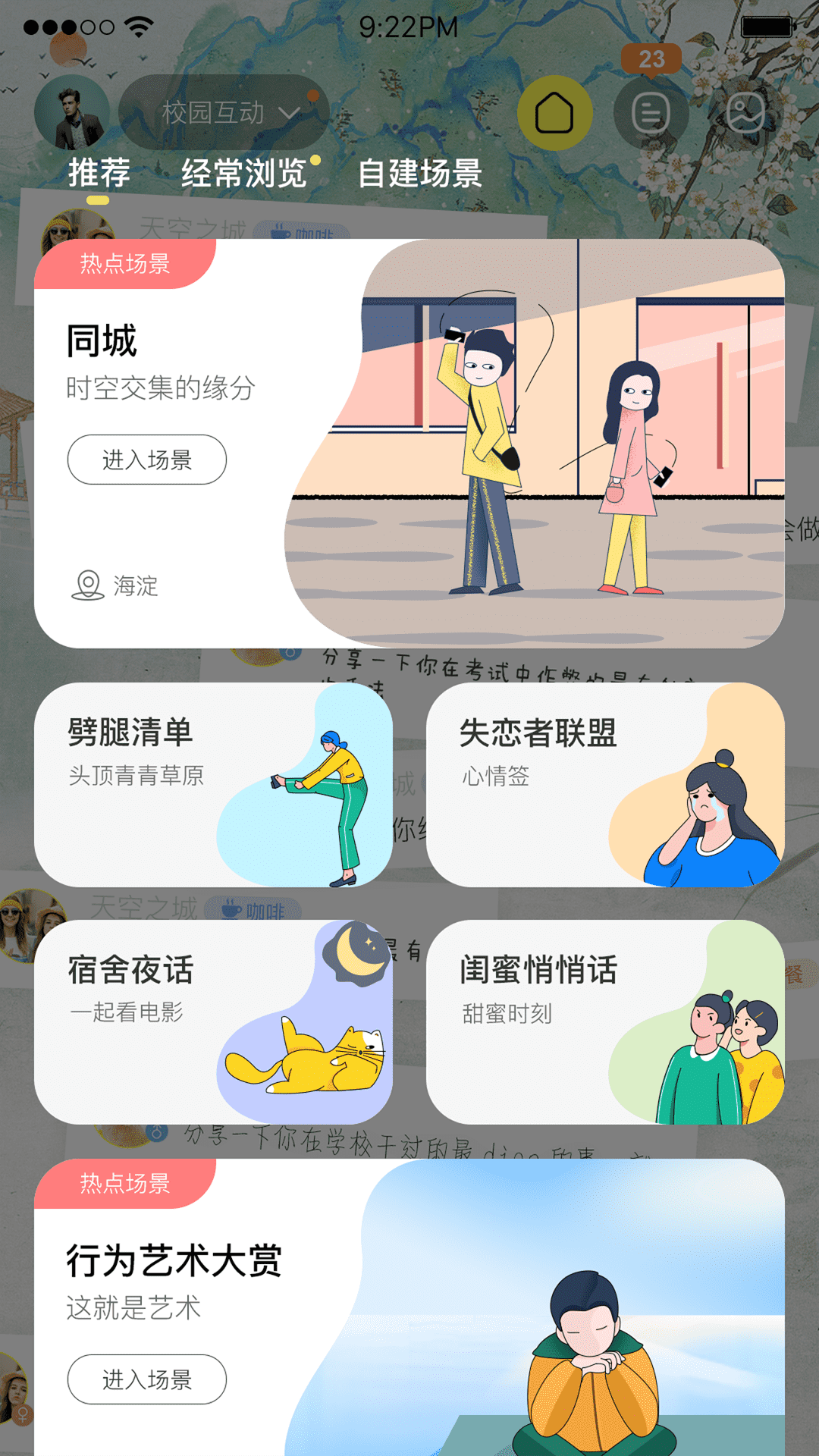
Task: View the 闺蜜悄悄话 scene card
Action: (605, 1022)
